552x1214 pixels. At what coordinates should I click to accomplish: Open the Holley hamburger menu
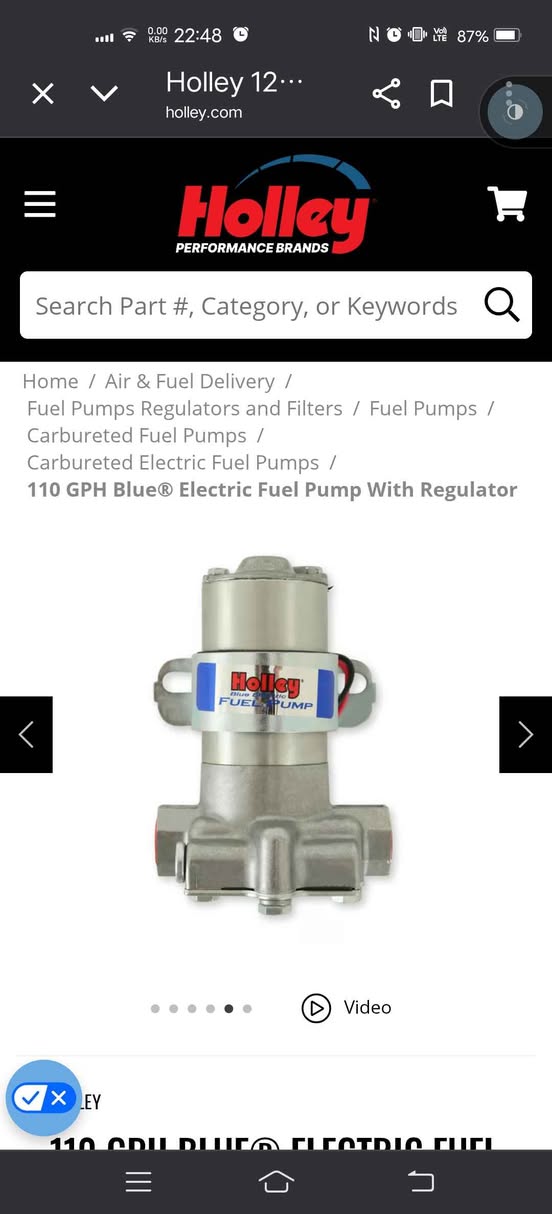coord(40,205)
